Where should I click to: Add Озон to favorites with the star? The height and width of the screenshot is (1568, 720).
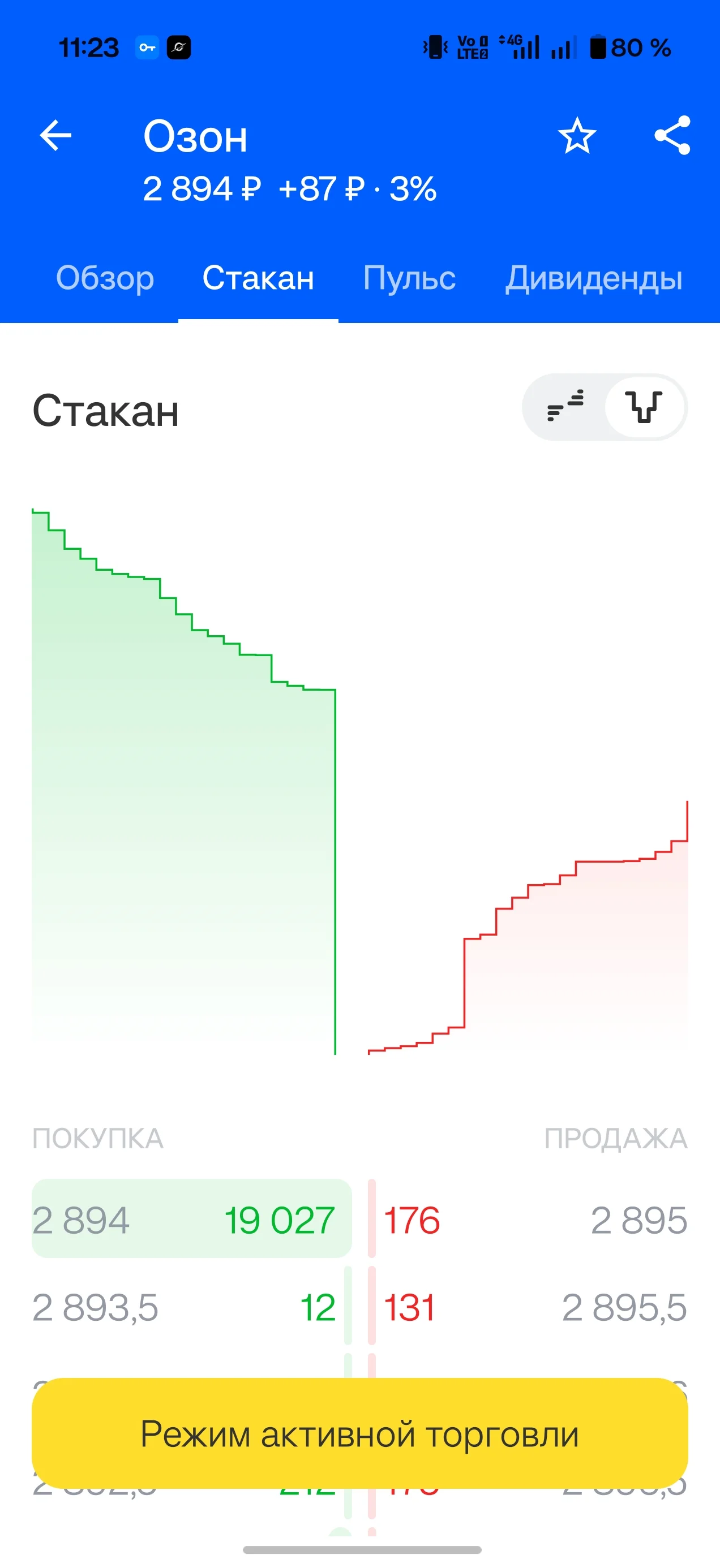(x=577, y=135)
